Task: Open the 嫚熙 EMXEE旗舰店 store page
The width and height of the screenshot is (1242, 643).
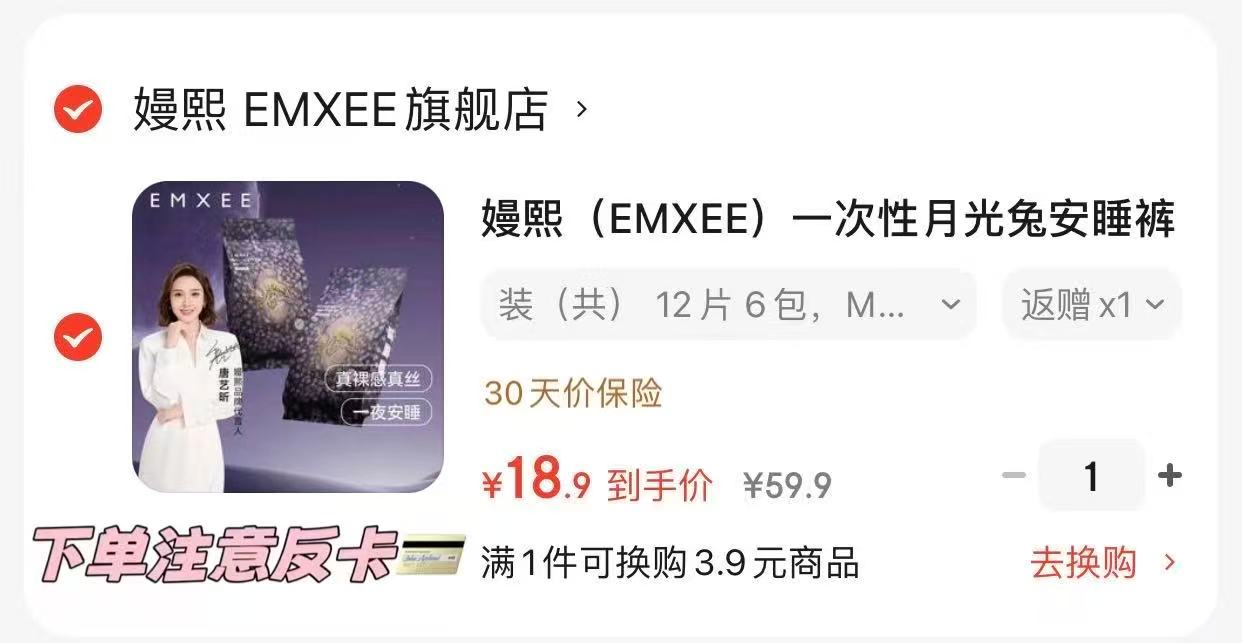Action: 360,110
